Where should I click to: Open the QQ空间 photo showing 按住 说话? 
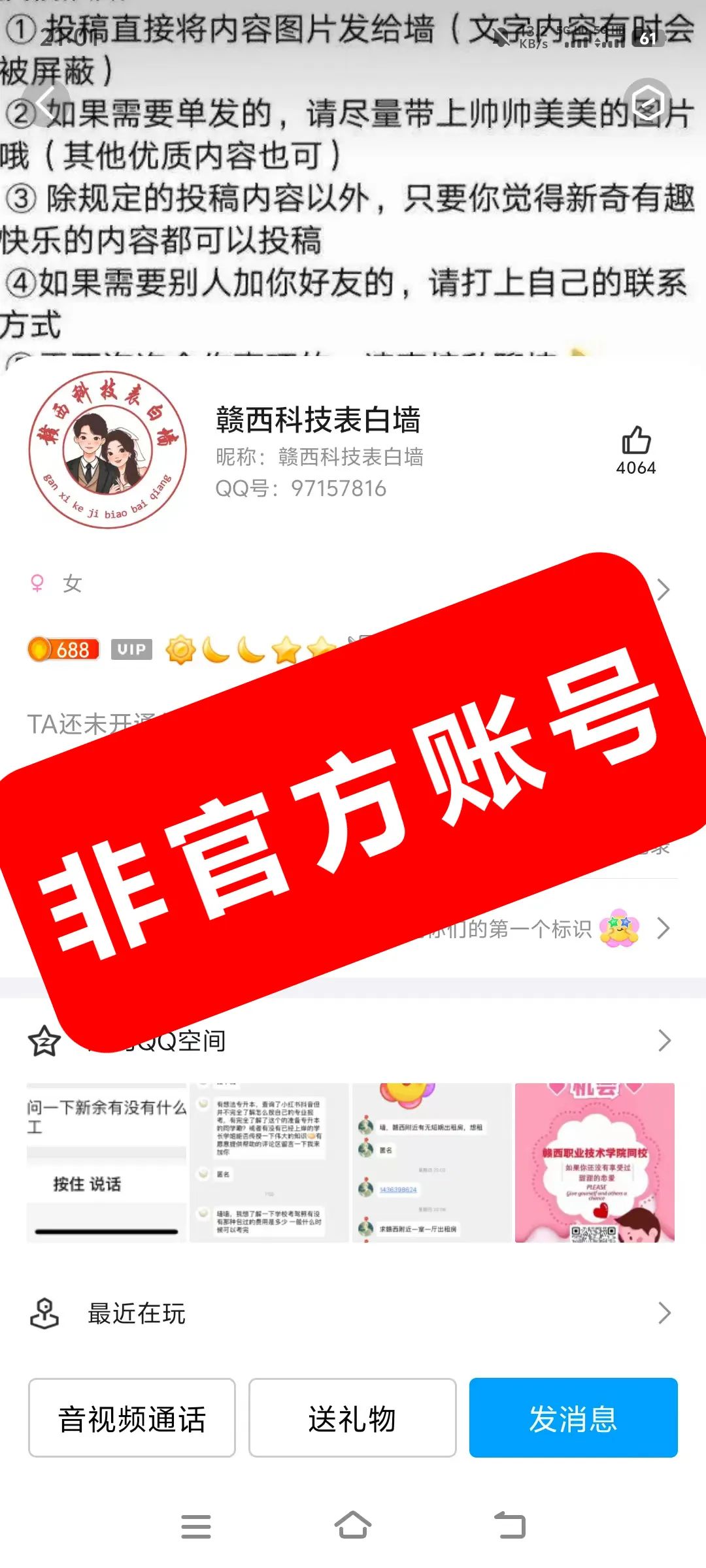106,1162
